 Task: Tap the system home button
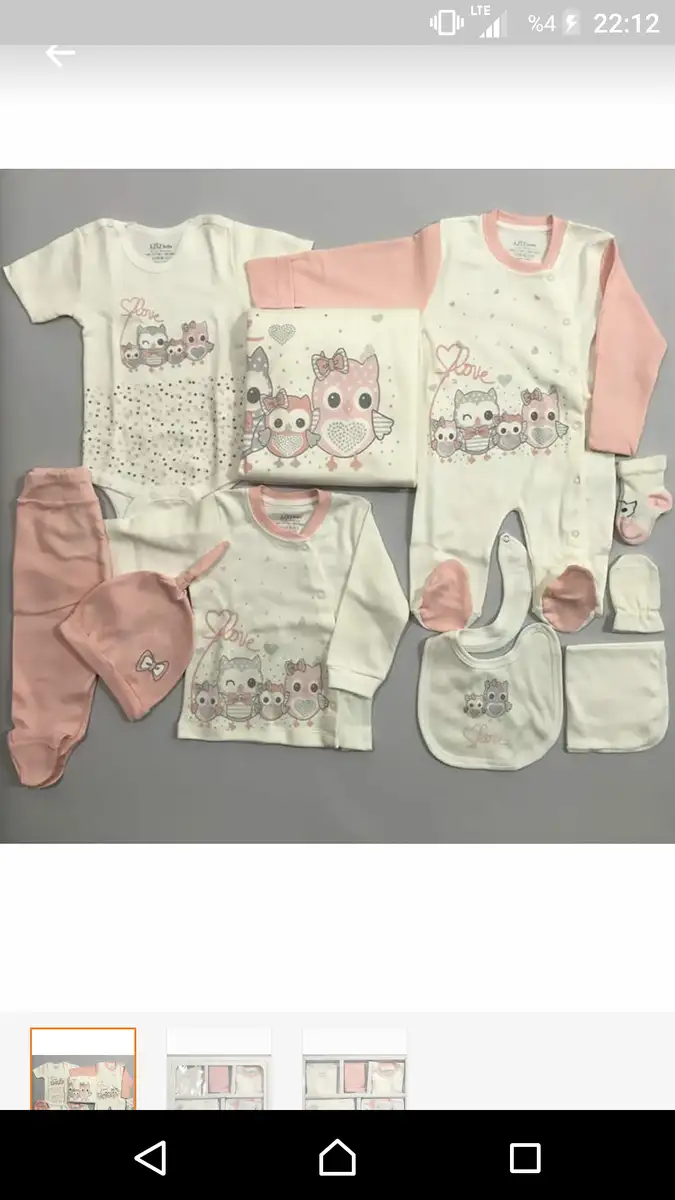pos(337,1158)
